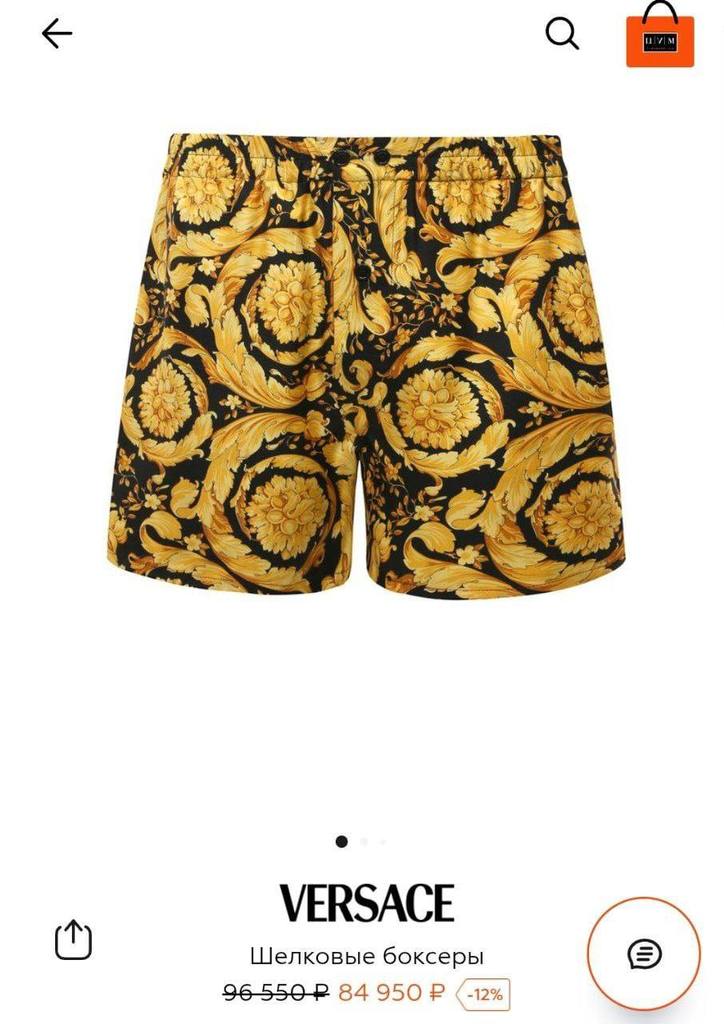
Task: Share this Versace product
Action: pyautogui.click(x=73, y=939)
